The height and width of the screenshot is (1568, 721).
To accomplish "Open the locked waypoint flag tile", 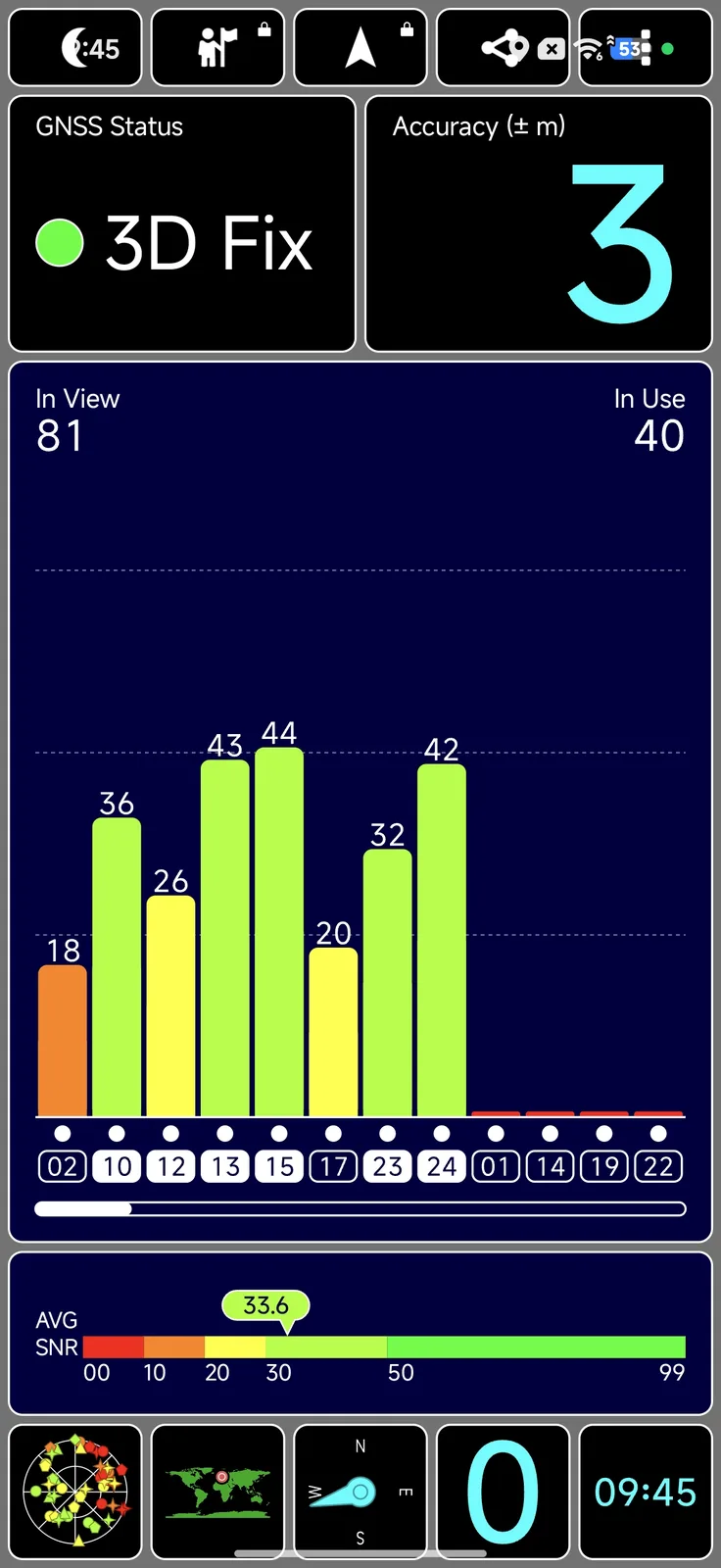I will 218,48.
